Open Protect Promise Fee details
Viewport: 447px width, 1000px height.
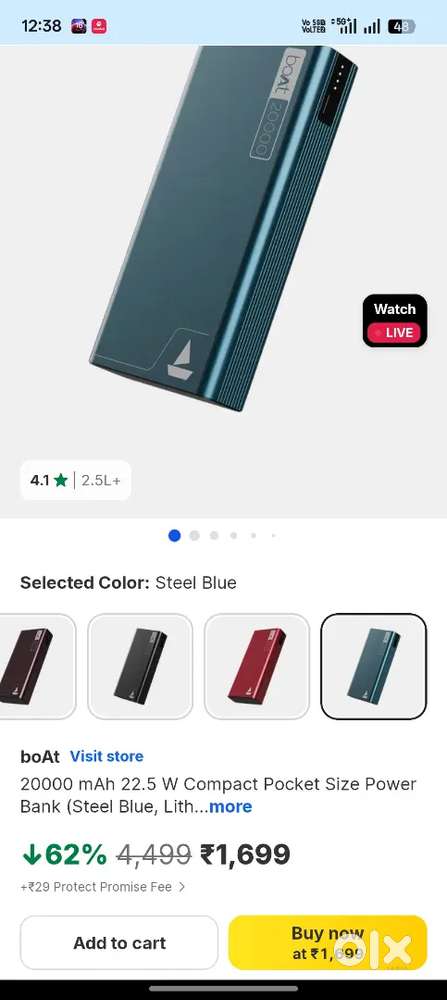(x=103, y=887)
